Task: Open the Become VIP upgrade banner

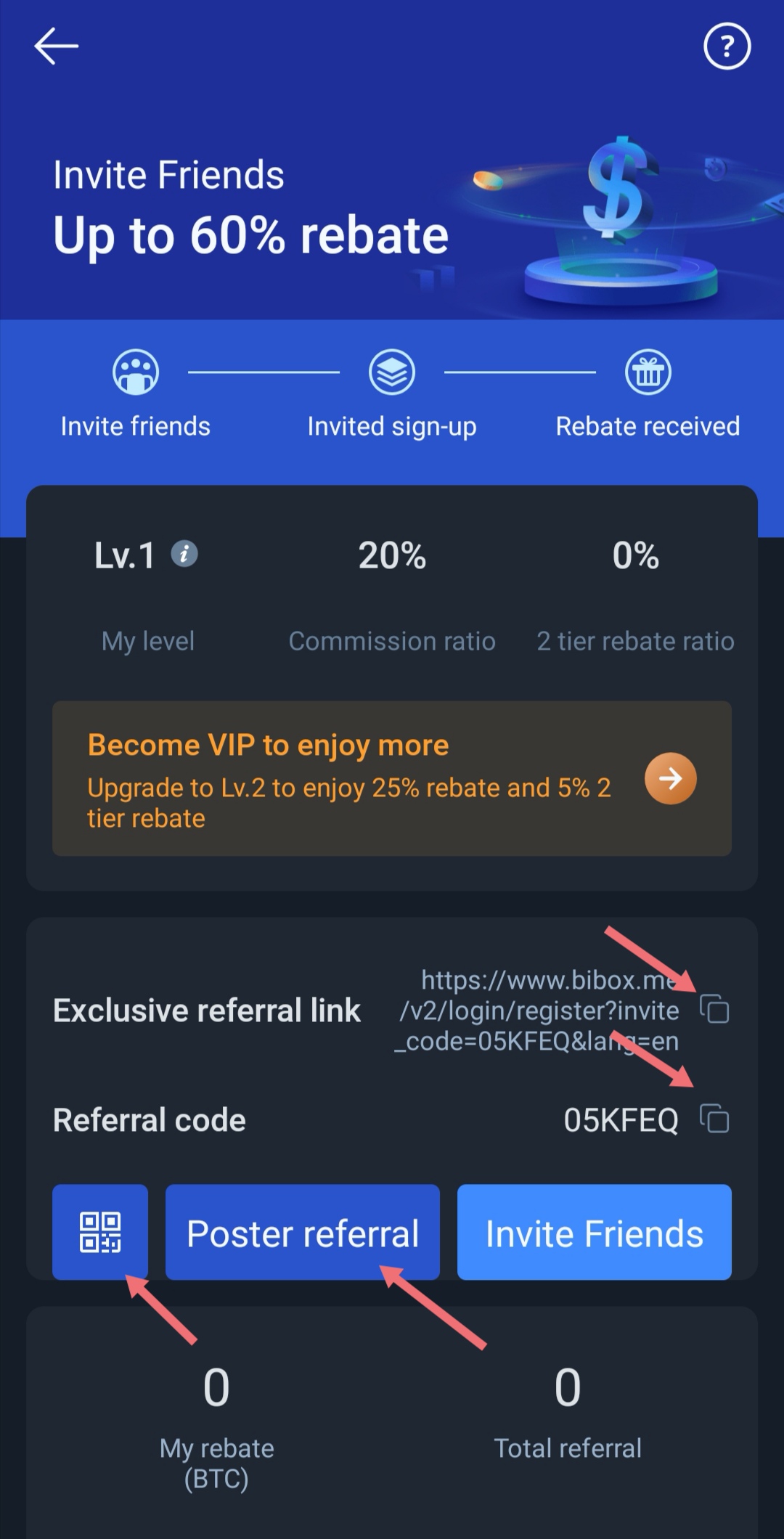Action: [x=670, y=778]
